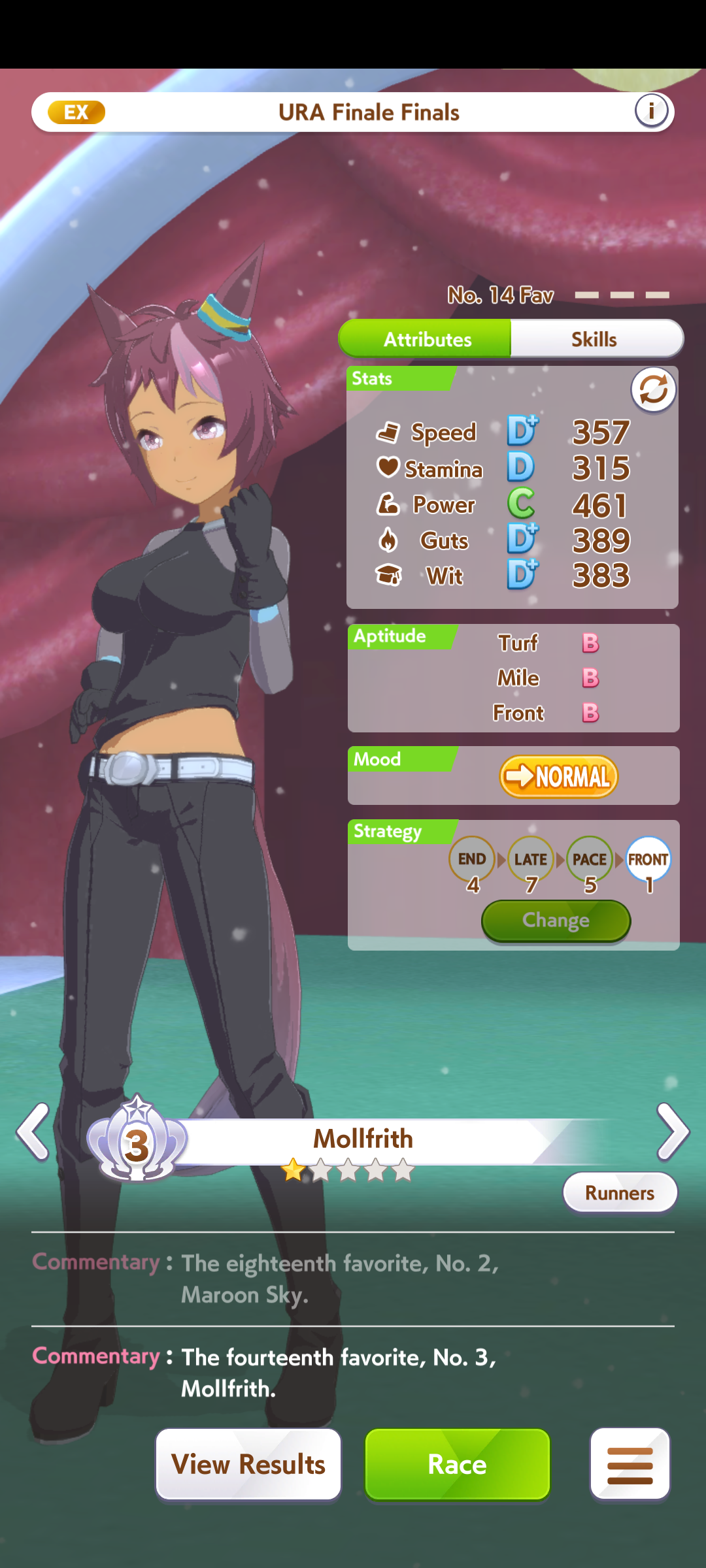Switch to the Skills tab
Image resolution: width=706 pixels, height=1568 pixels.
(x=596, y=339)
